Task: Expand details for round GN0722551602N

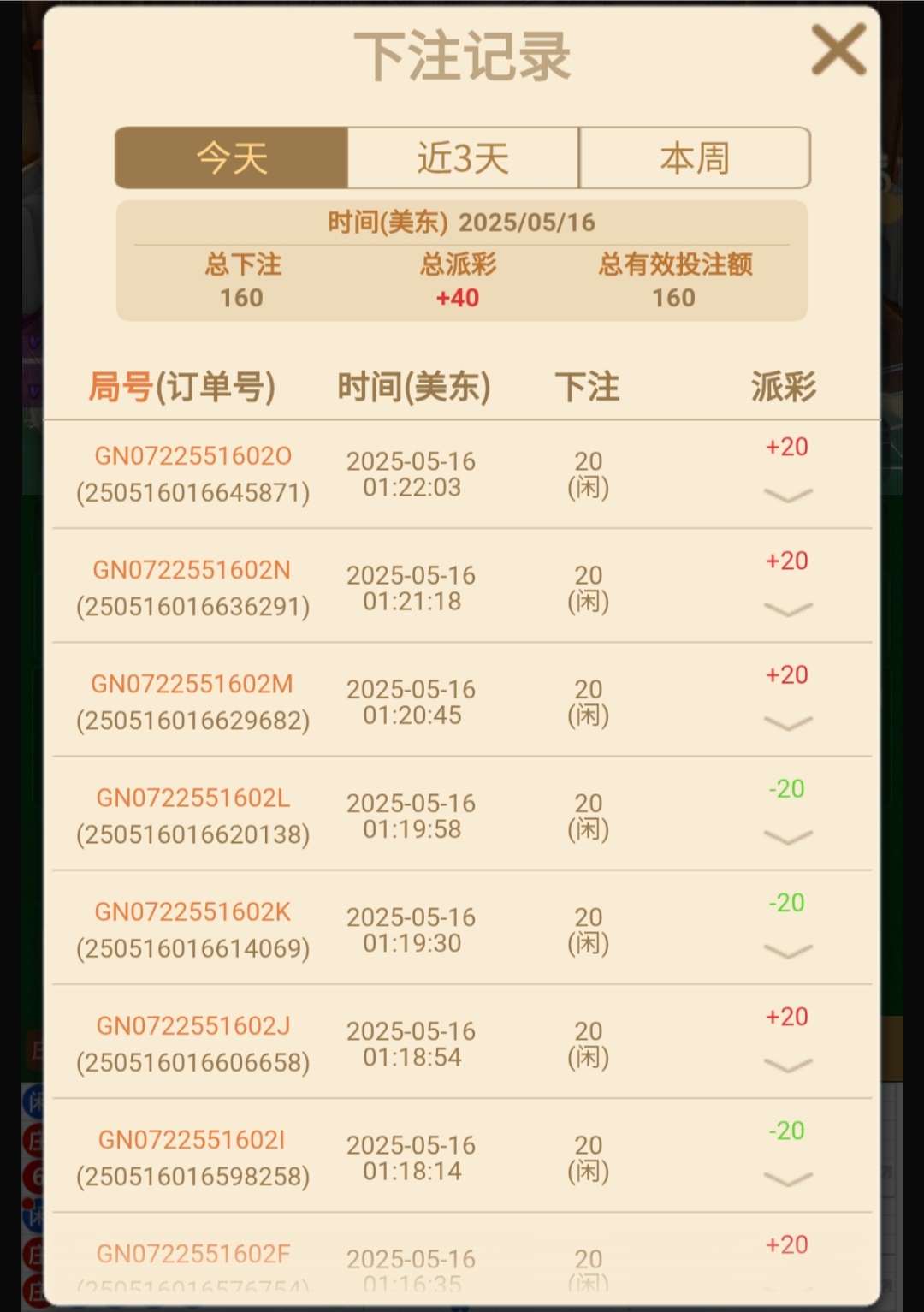Action: tap(787, 609)
